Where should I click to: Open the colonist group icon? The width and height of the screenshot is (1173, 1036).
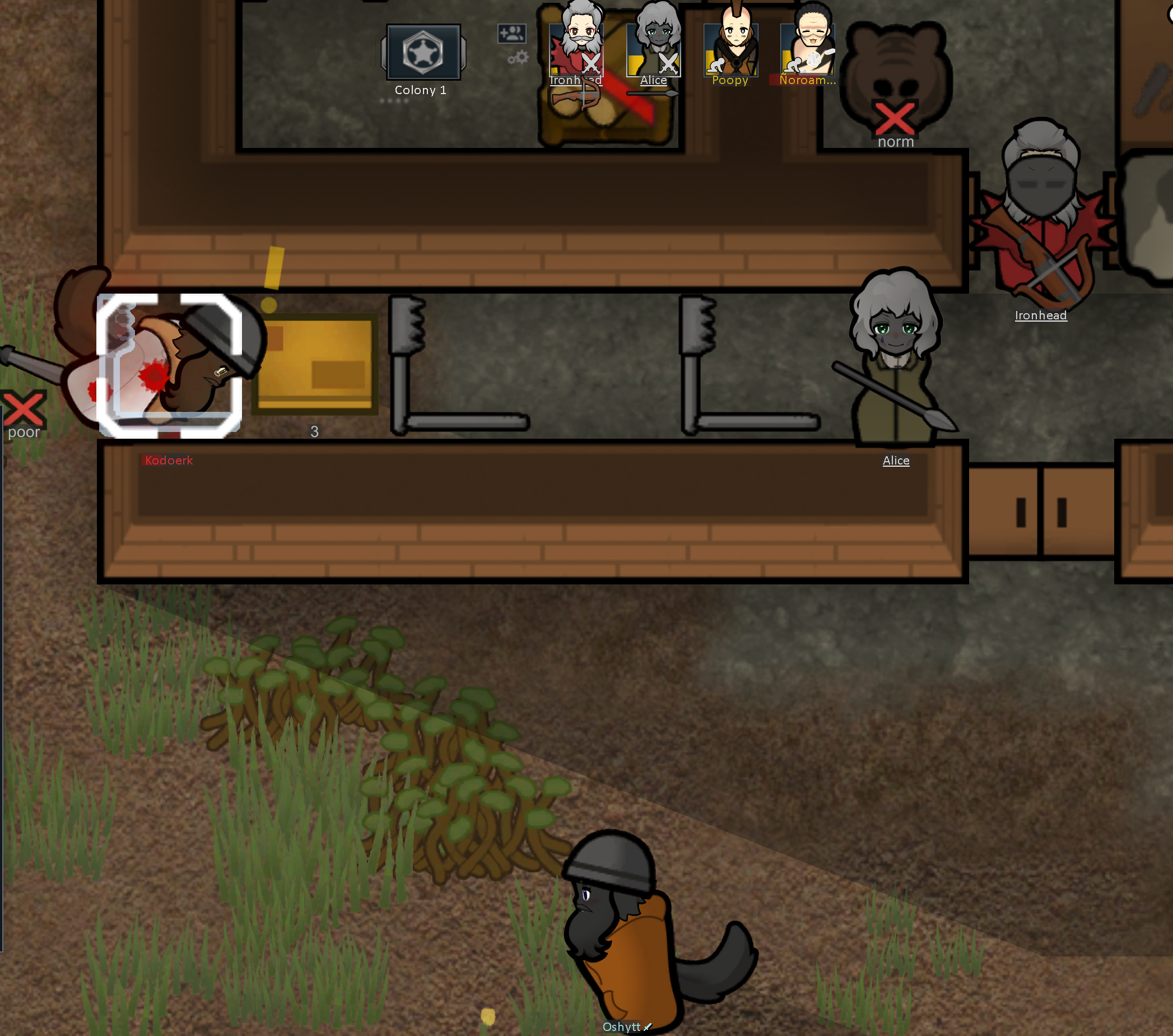pos(511,33)
